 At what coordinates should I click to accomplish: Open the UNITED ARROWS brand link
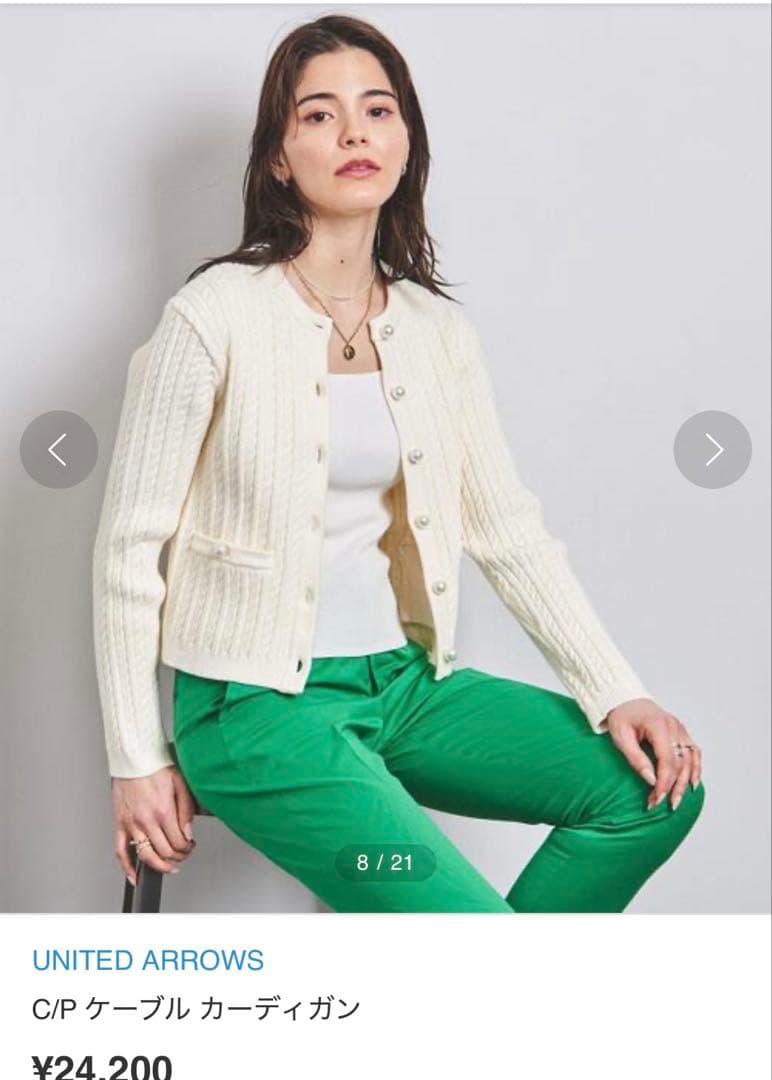click(x=148, y=961)
